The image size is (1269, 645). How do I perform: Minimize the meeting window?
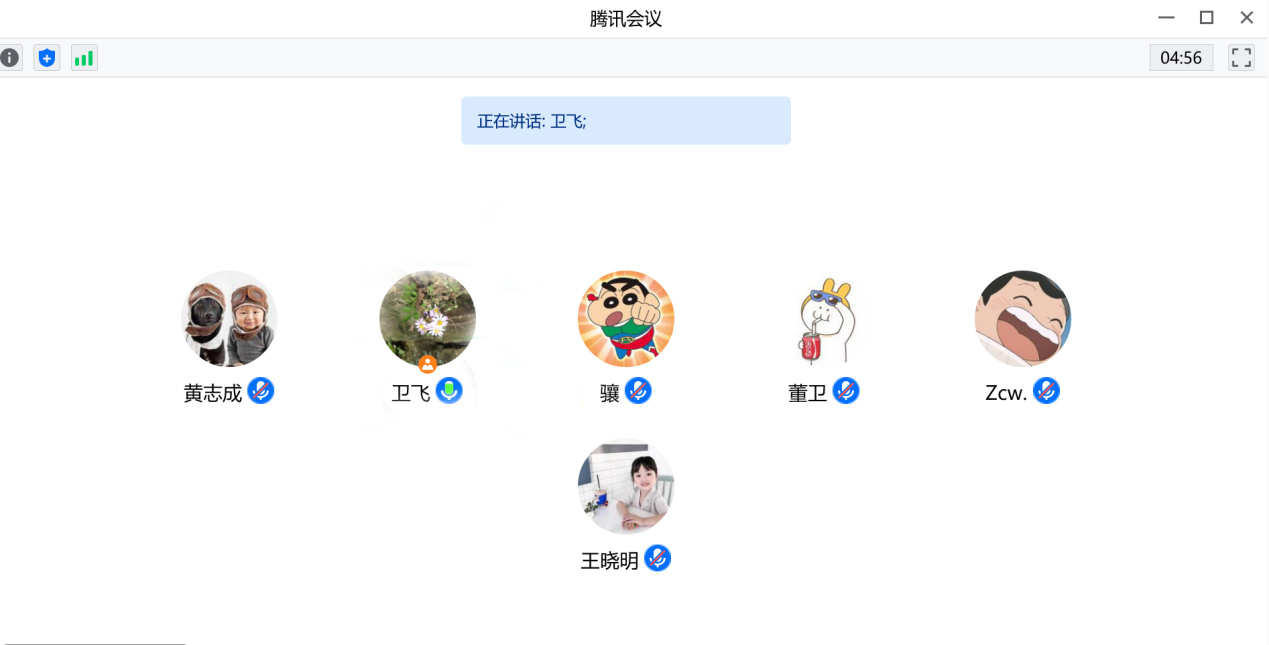coord(1166,17)
